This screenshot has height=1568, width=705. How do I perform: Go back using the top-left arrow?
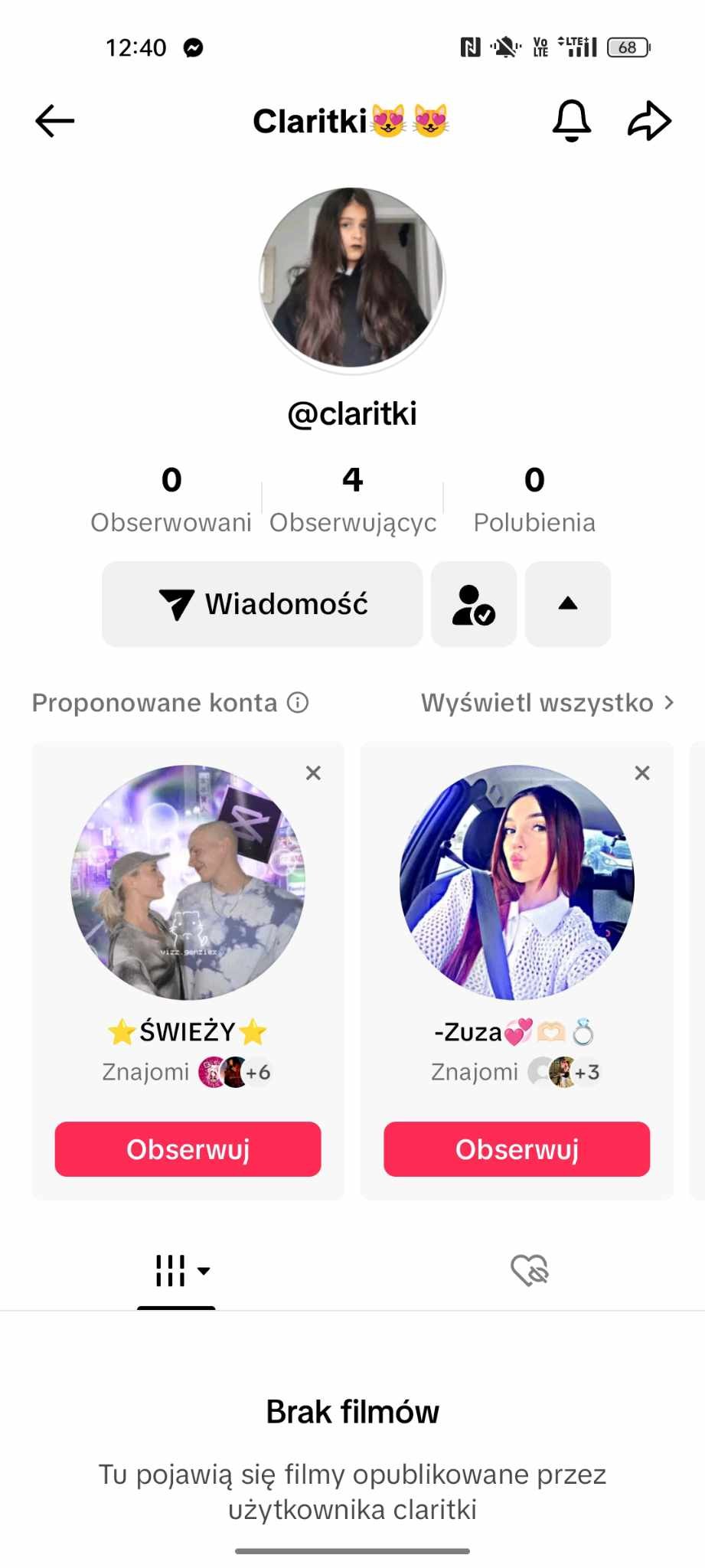click(55, 121)
